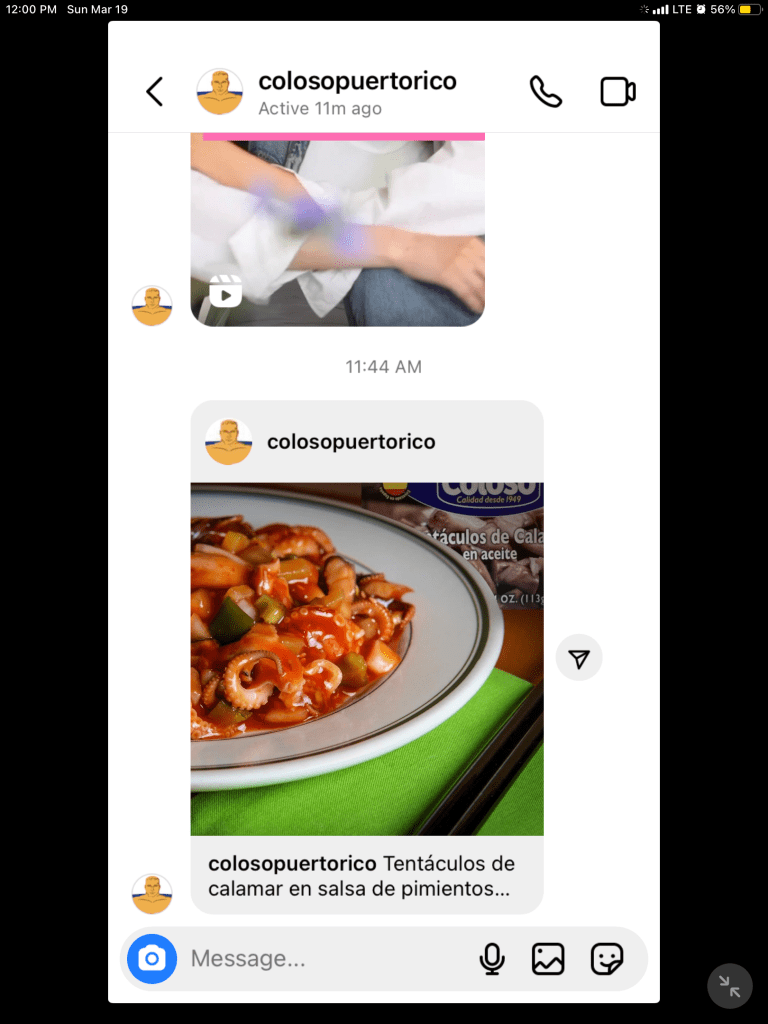Open the sticker picker
This screenshot has height=1024, width=768.
click(x=607, y=959)
